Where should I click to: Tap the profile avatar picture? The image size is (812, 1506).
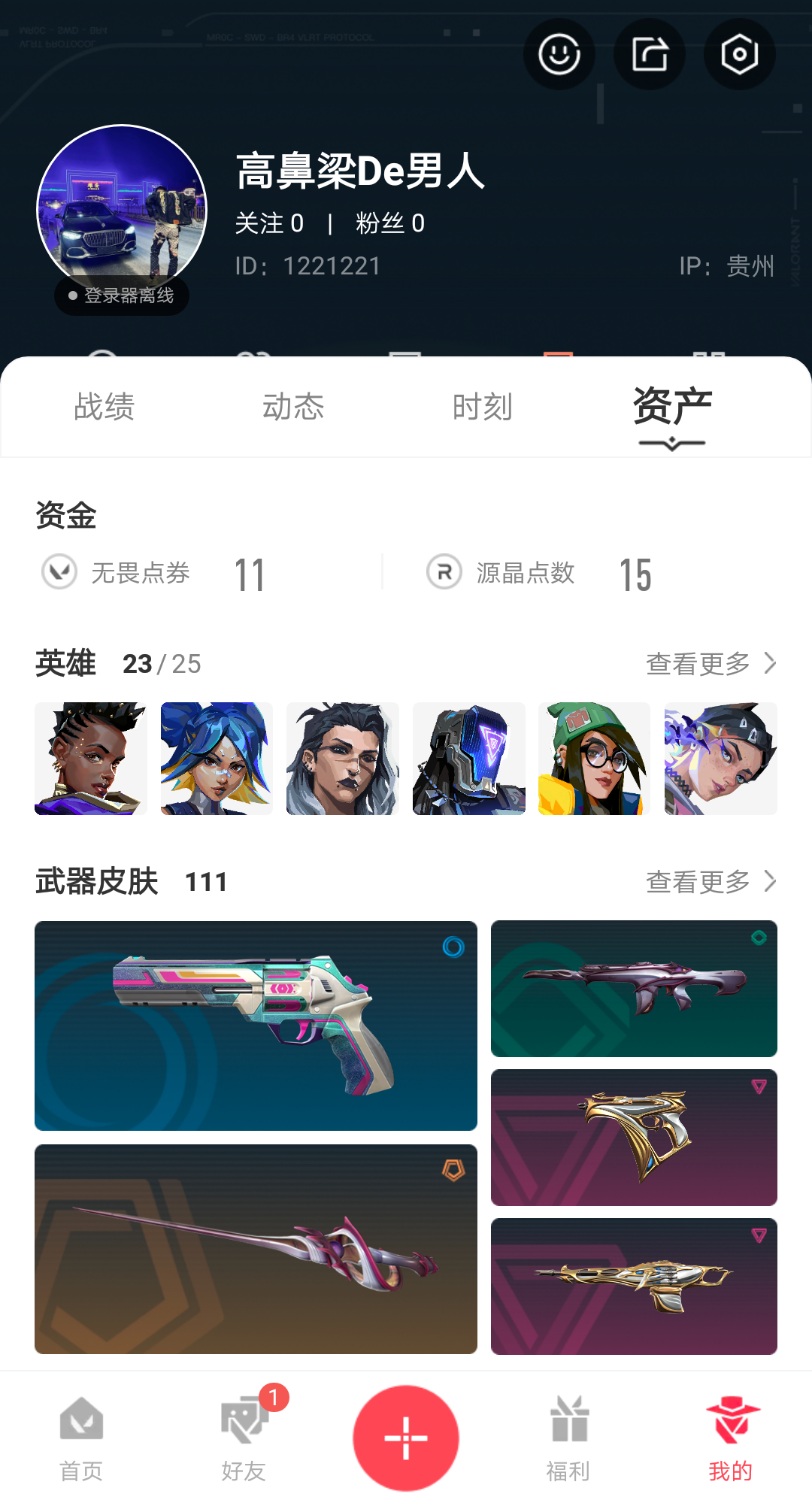click(x=122, y=210)
